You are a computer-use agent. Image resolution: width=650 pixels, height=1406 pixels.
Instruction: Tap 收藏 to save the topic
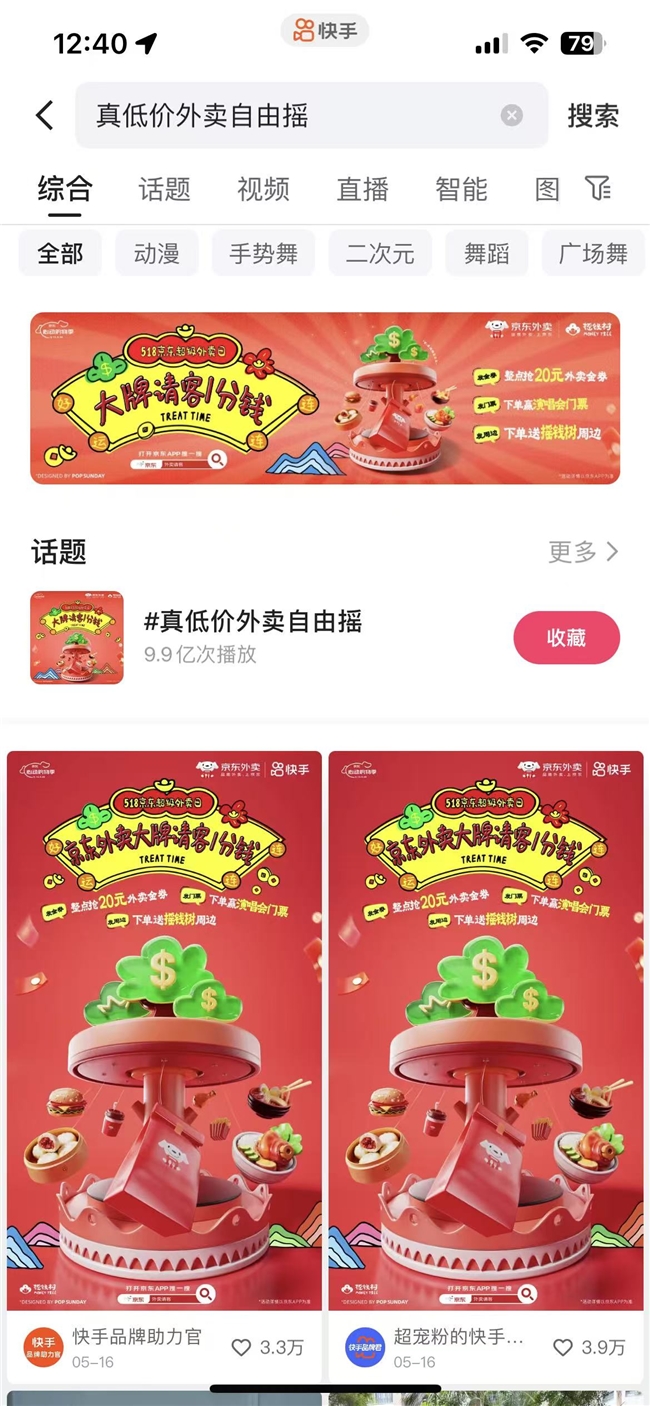click(x=566, y=638)
